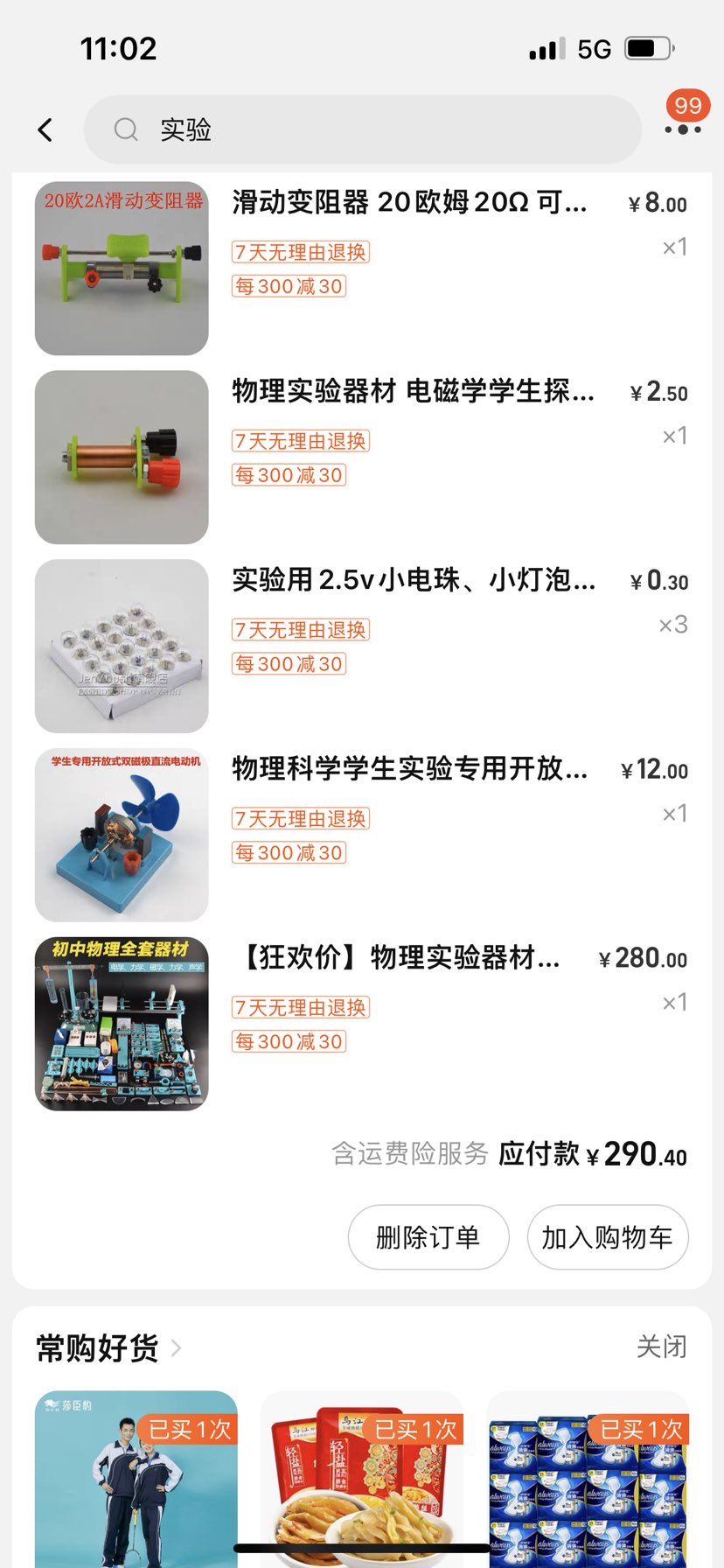Viewport: 724px width, 1568px height.
Task: View the 实验用2.5v小电珠 item
Action: (413, 580)
